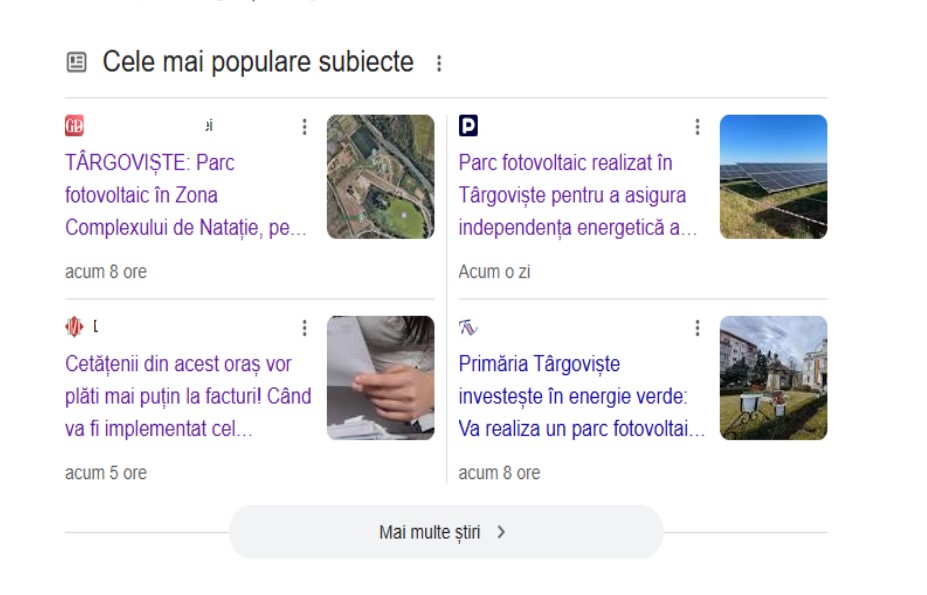Tap the Mai multe știri button
This screenshot has width=927, height=595.
tap(445, 532)
